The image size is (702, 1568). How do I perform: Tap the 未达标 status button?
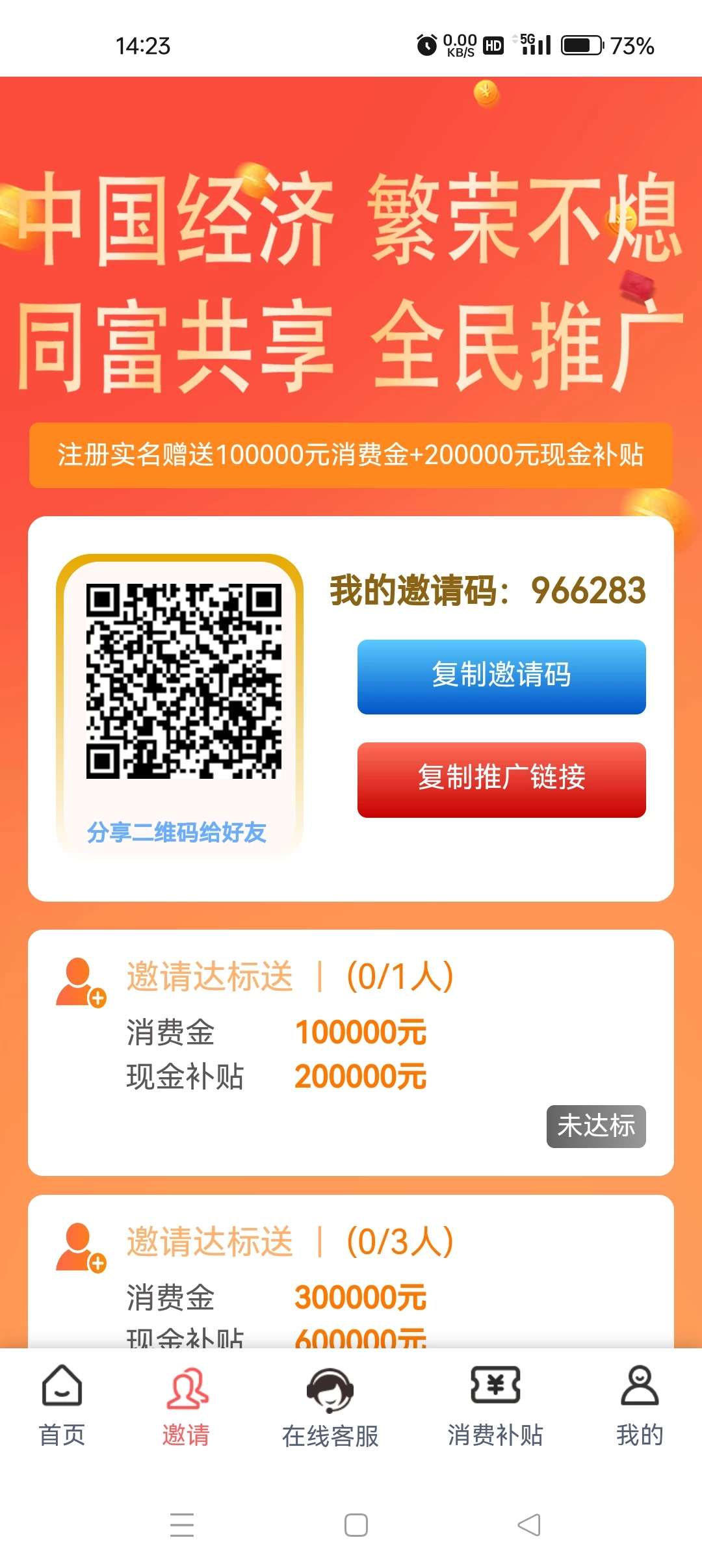point(596,1126)
